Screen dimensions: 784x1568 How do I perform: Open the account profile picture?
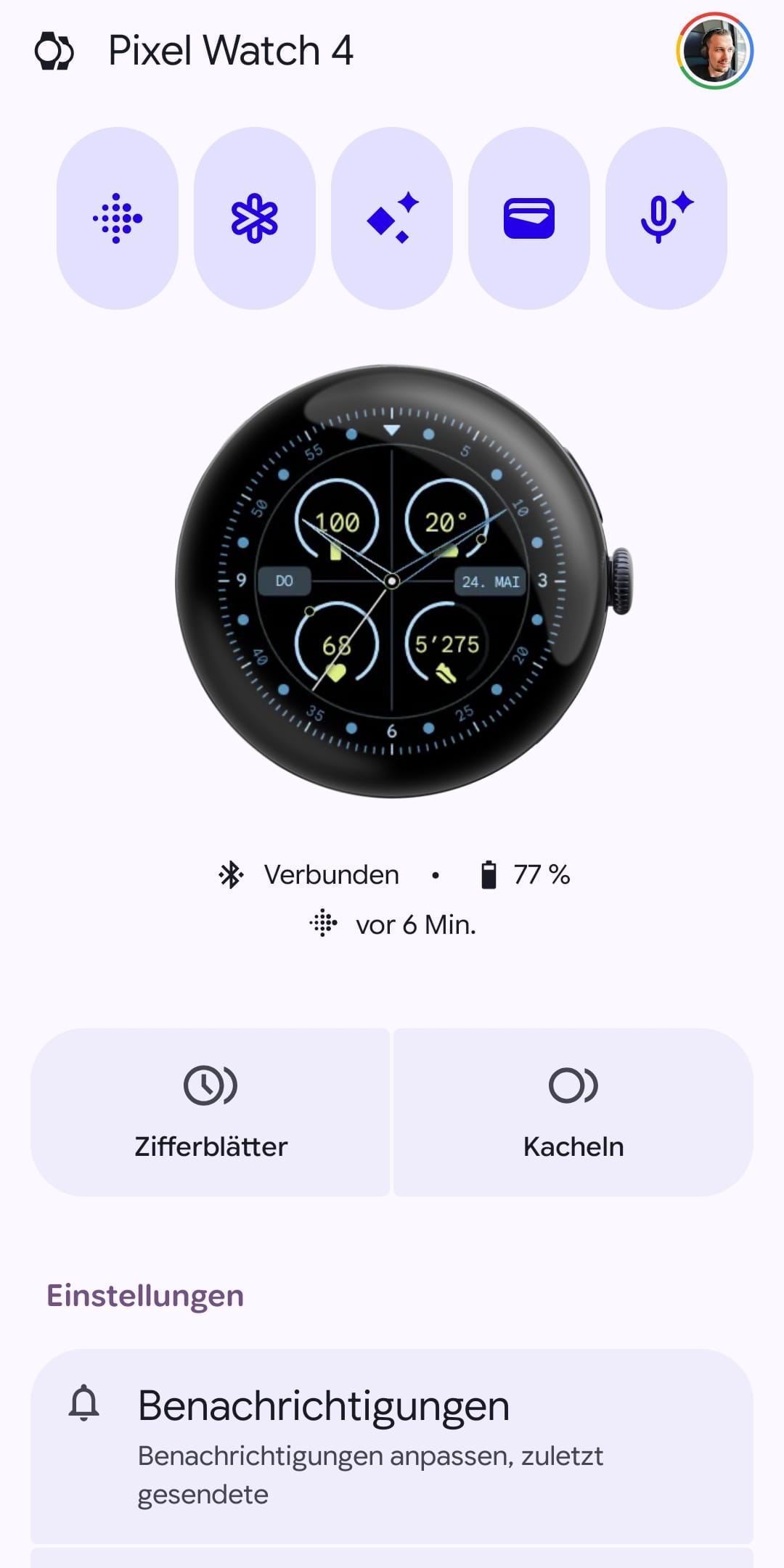tap(715, 51)
